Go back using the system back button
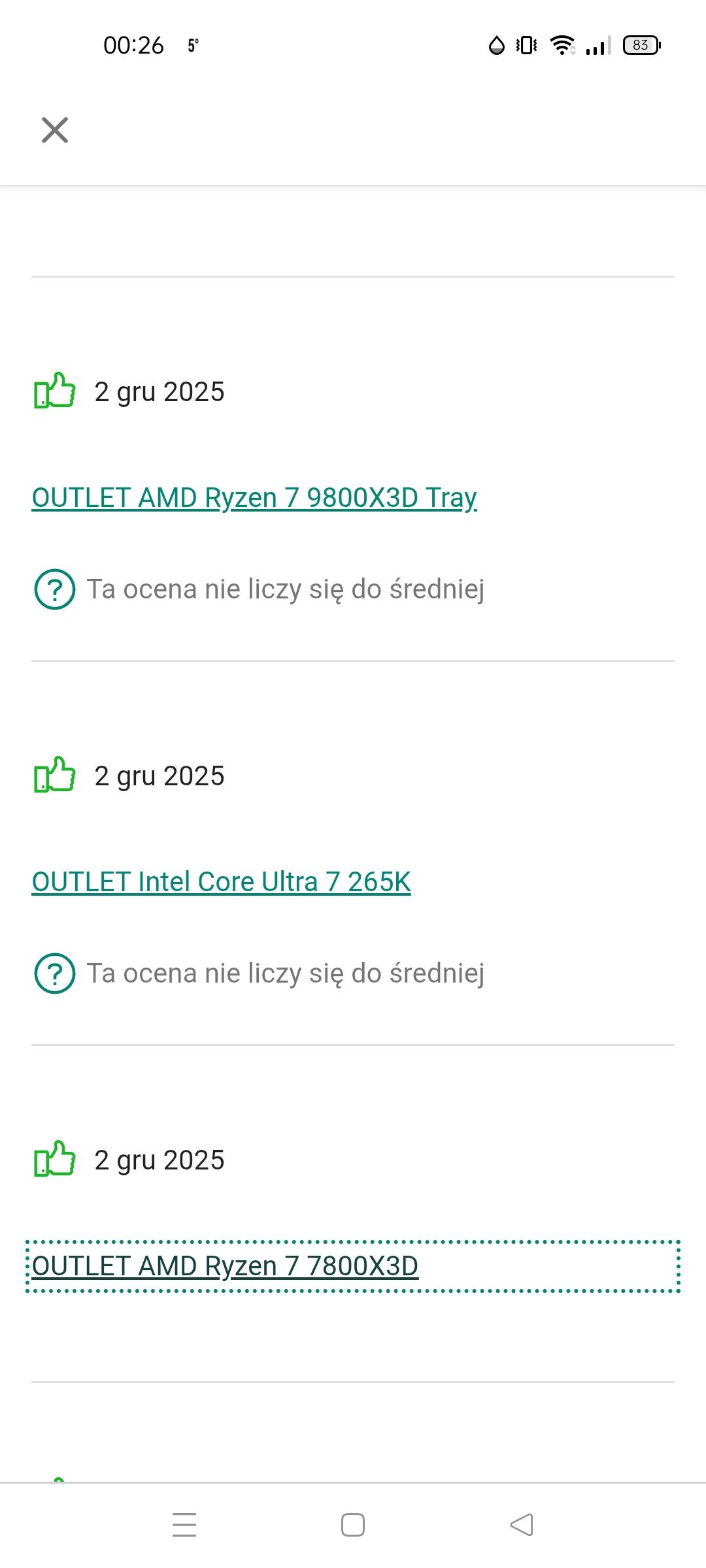 [521, 1525]
